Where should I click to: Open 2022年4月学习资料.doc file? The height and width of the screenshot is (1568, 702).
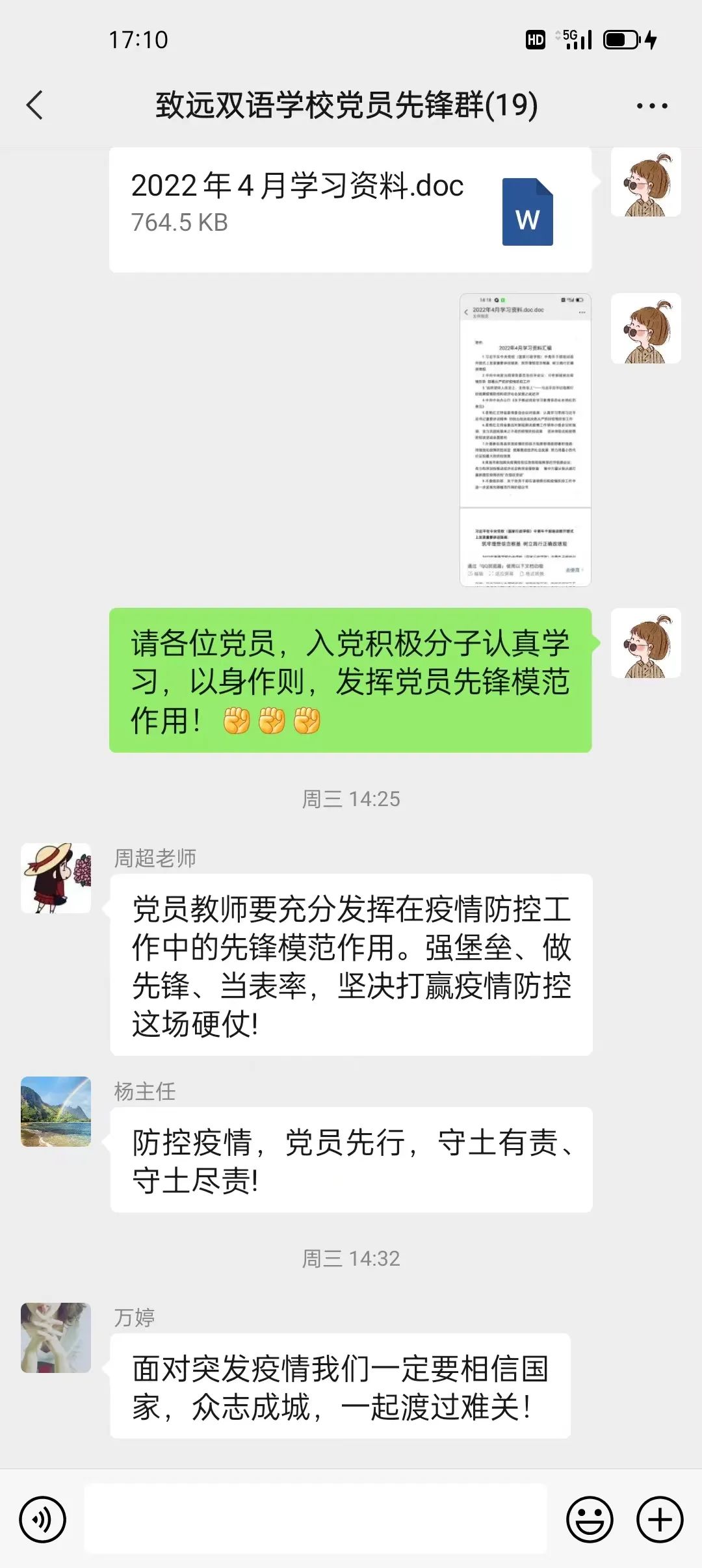(350, 209)
